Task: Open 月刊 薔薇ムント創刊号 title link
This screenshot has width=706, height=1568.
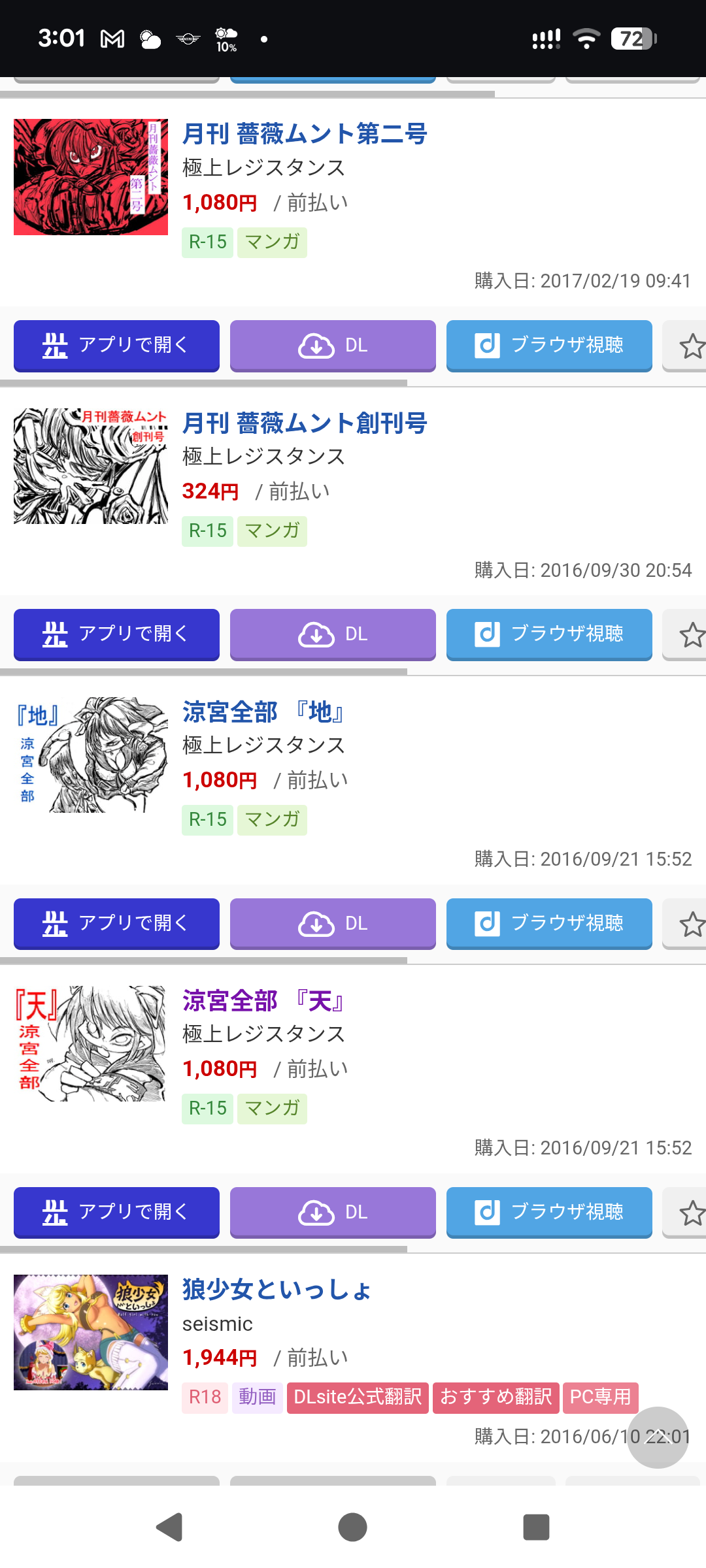Action: (x=304, y=423)
